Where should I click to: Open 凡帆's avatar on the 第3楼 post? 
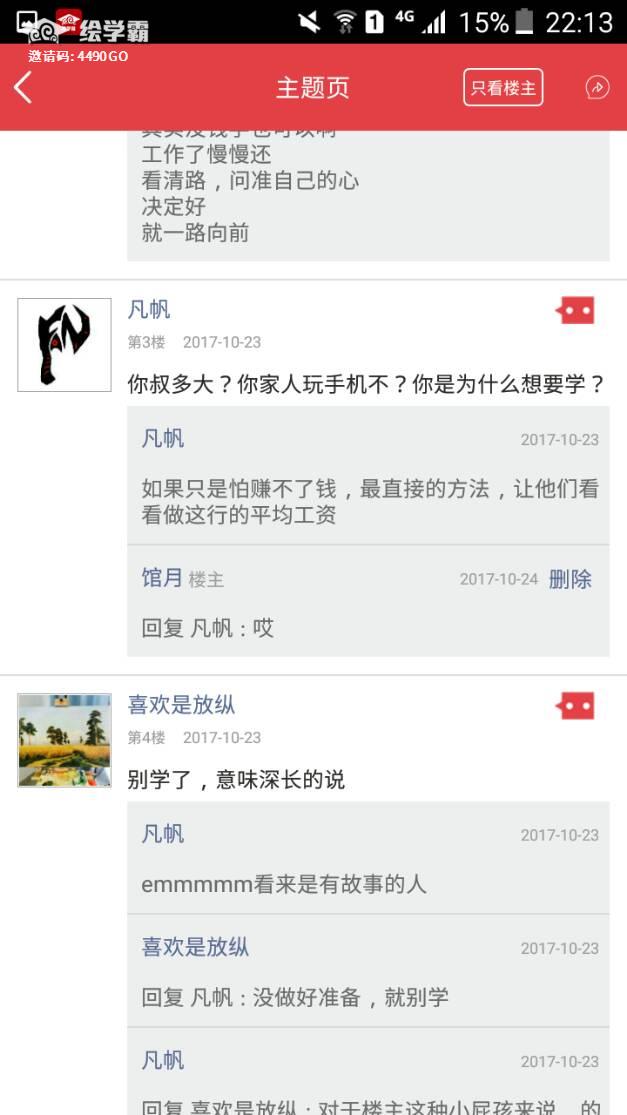pyautogui.click(x=64, y=345)
